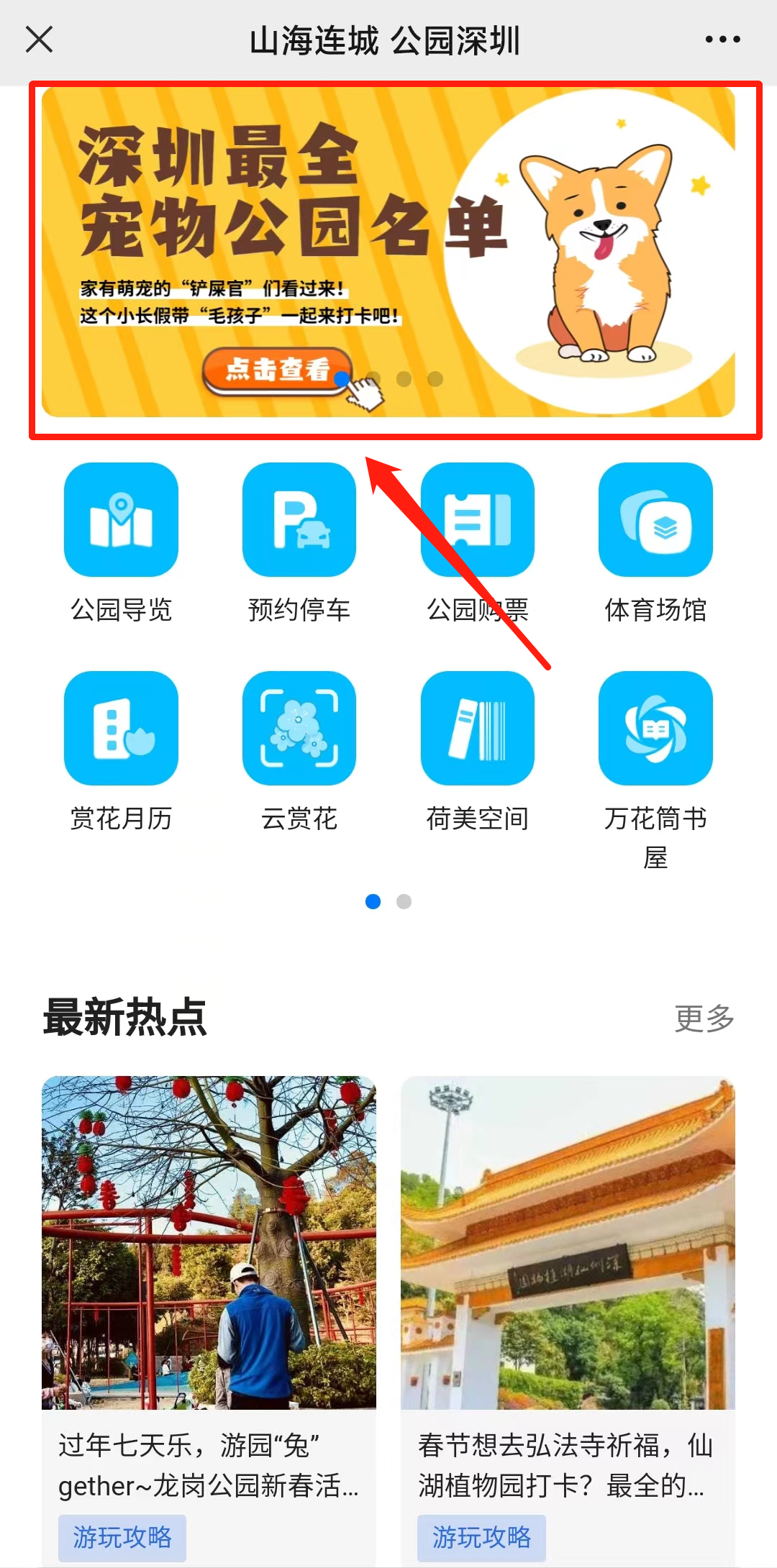
Task: Open 体育场馆 sports venues
Action: coord(655,520)
